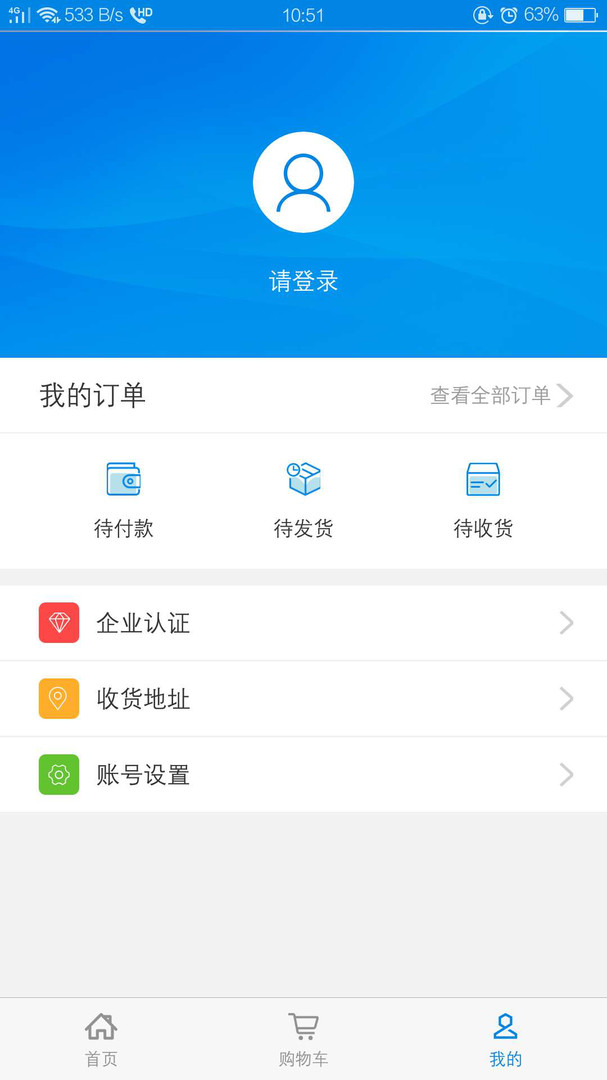
Task: Open the 企业认证 enterprise verification row
Action: click(303, 623)
